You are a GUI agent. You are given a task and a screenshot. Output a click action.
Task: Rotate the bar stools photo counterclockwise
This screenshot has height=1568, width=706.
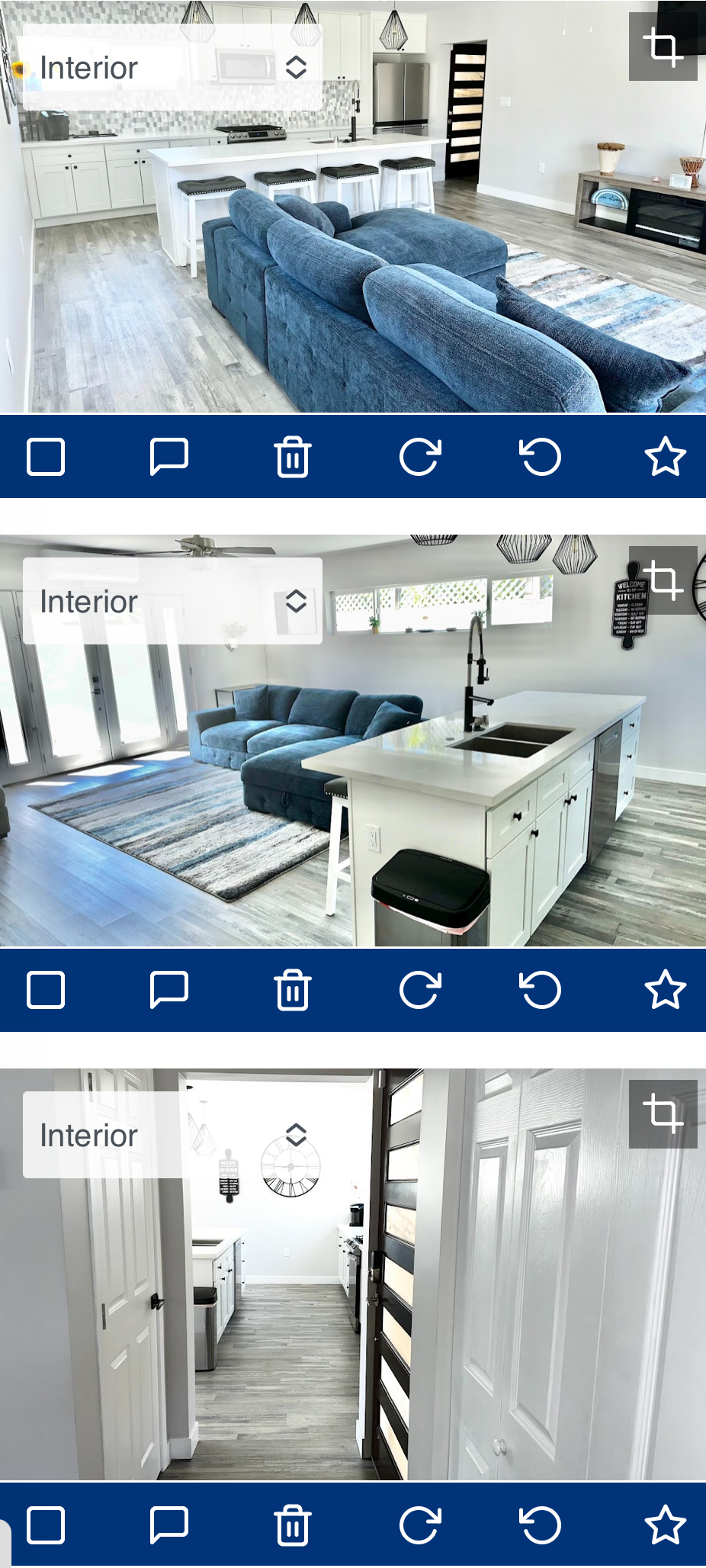[x=541, y=457]
